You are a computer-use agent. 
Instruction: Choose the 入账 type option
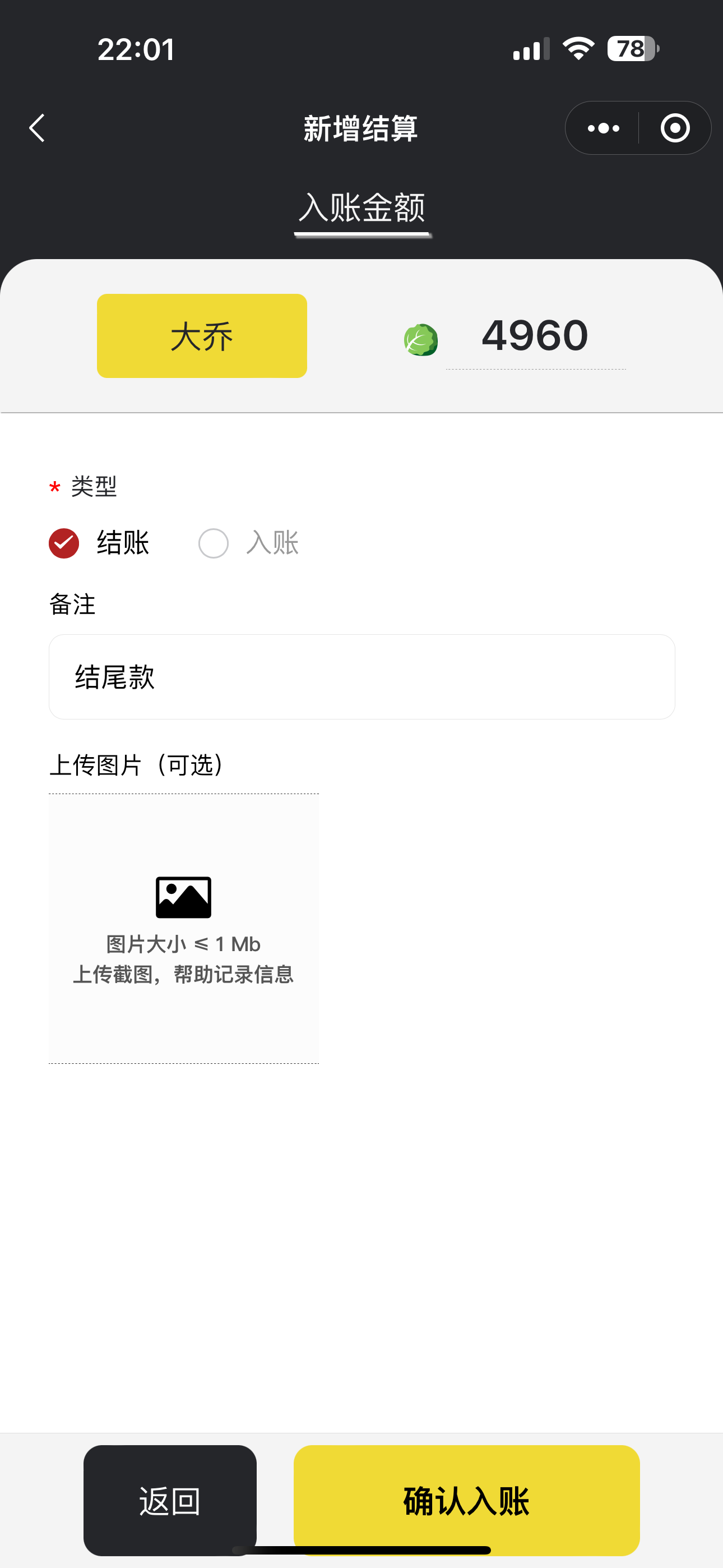click(x=214, y=543)
